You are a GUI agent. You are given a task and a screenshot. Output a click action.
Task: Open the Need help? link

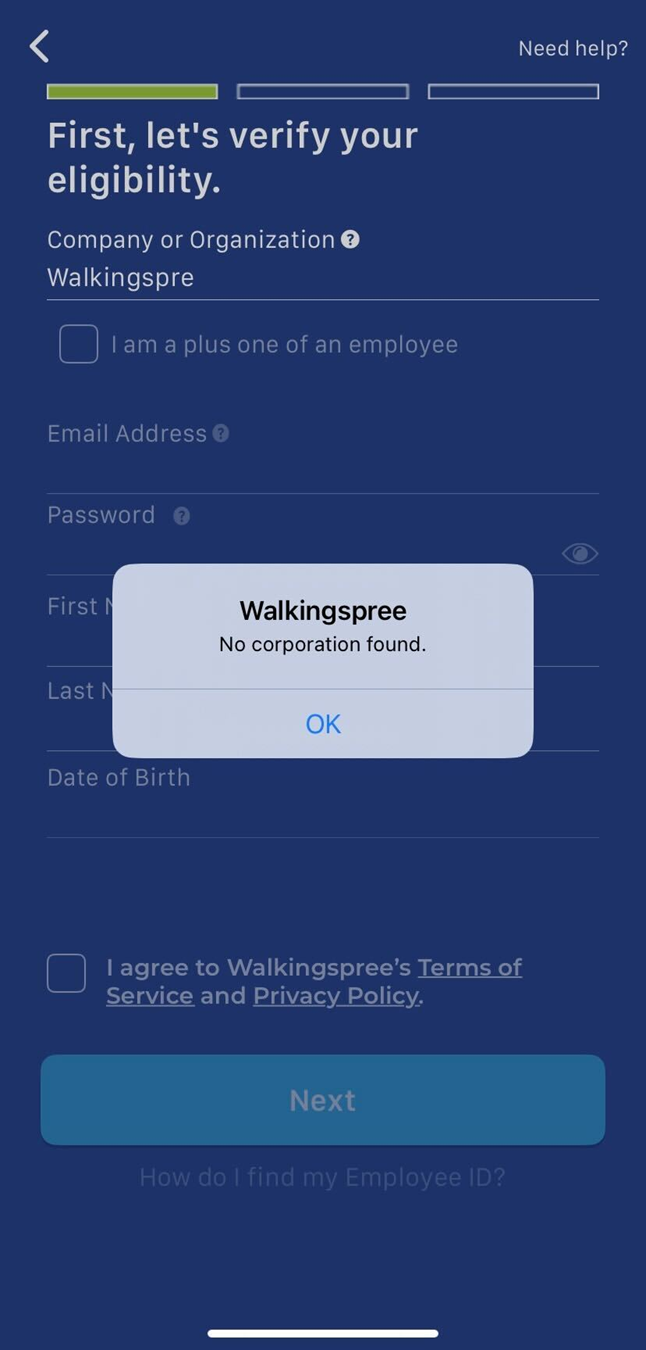573,48
